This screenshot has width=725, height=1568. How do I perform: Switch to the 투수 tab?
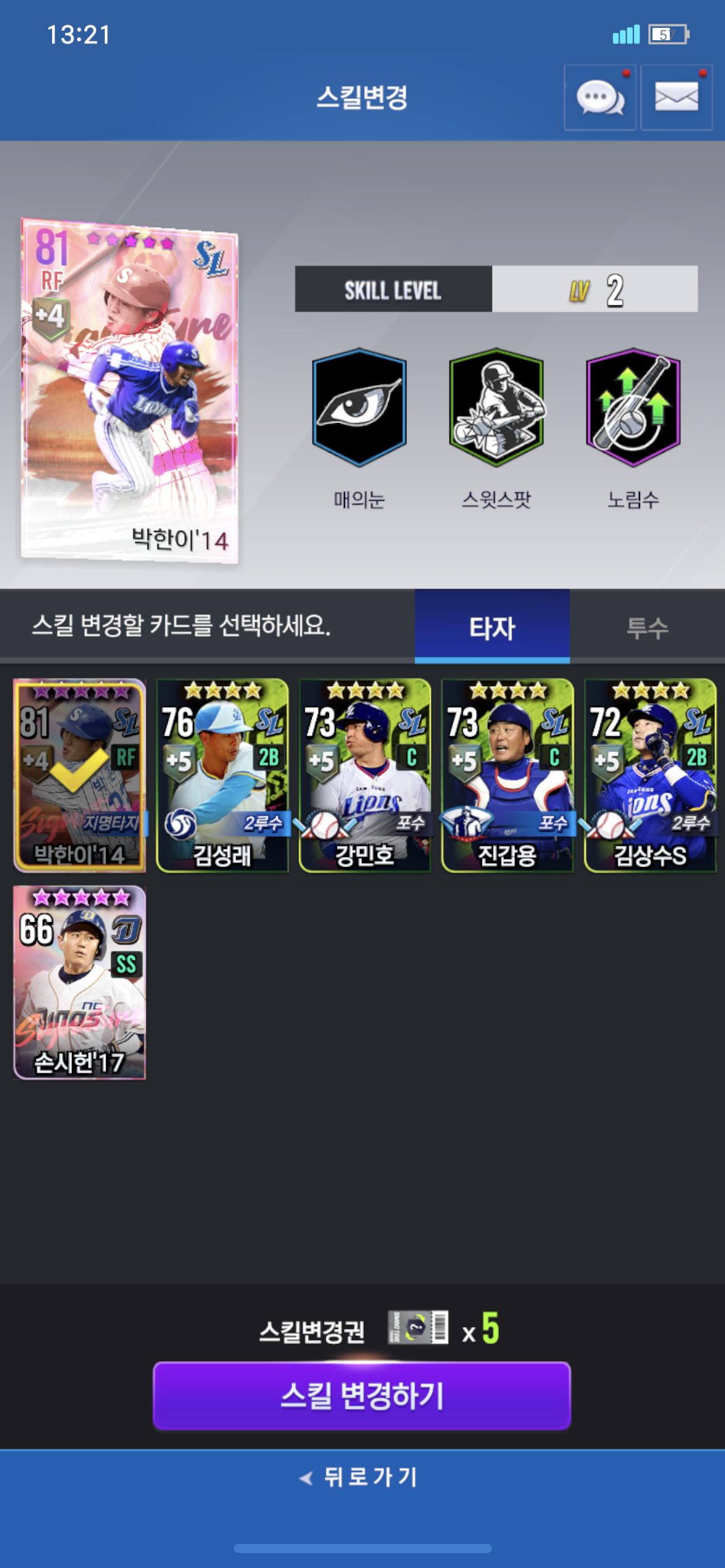[x=647, y=627]
